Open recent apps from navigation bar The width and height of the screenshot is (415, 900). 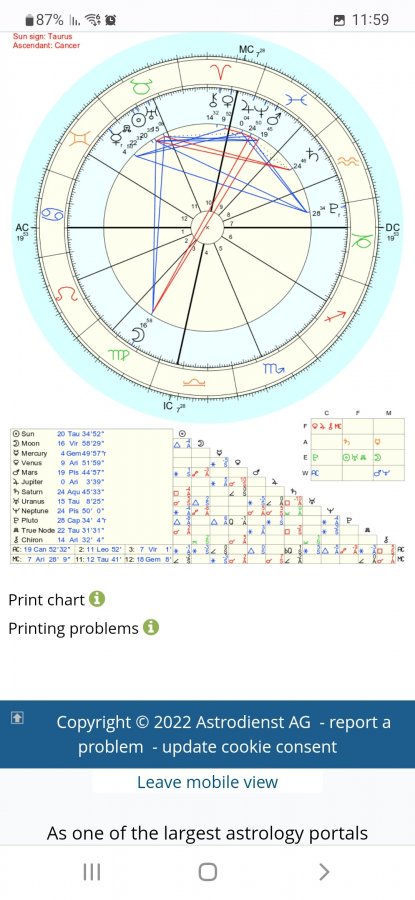(x=92, y=872)
